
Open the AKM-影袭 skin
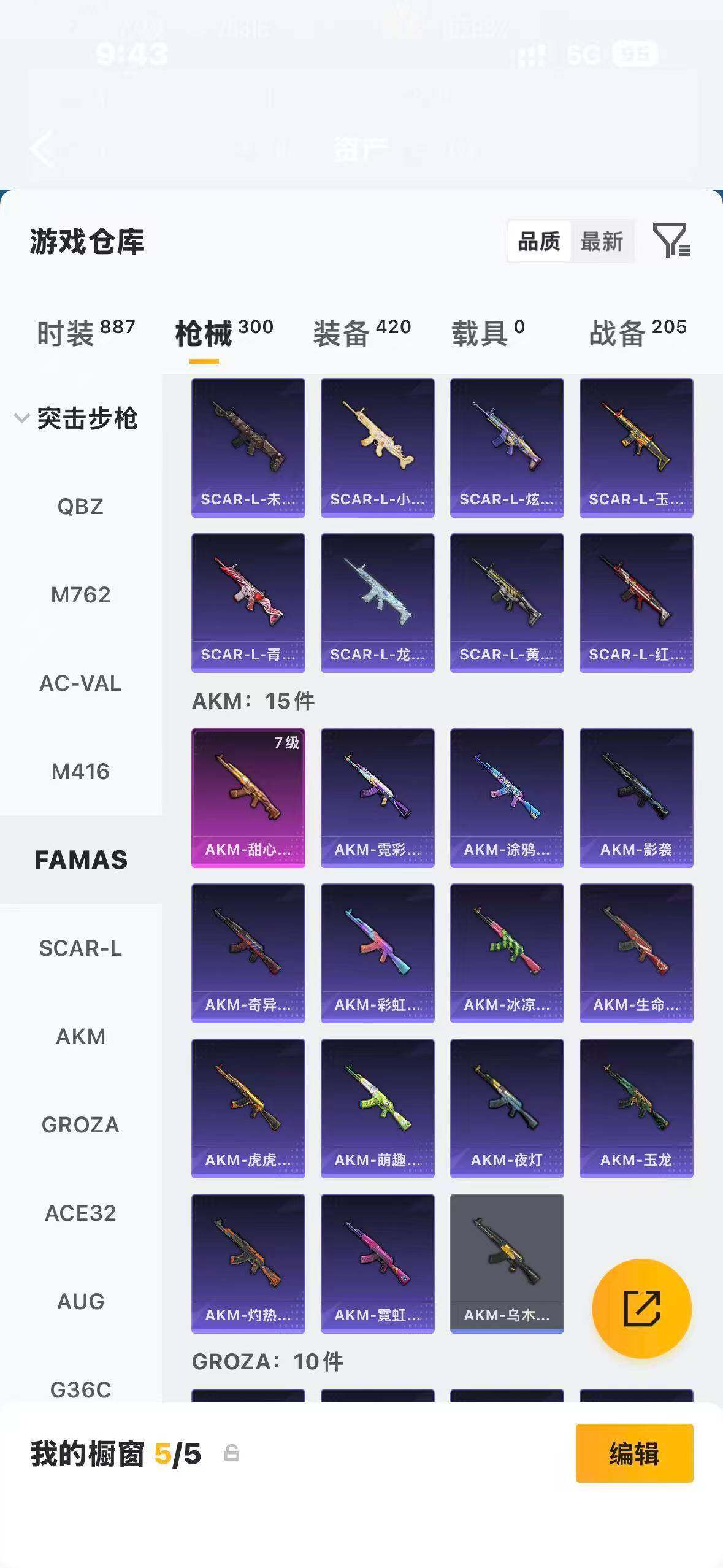click(637, 798)
